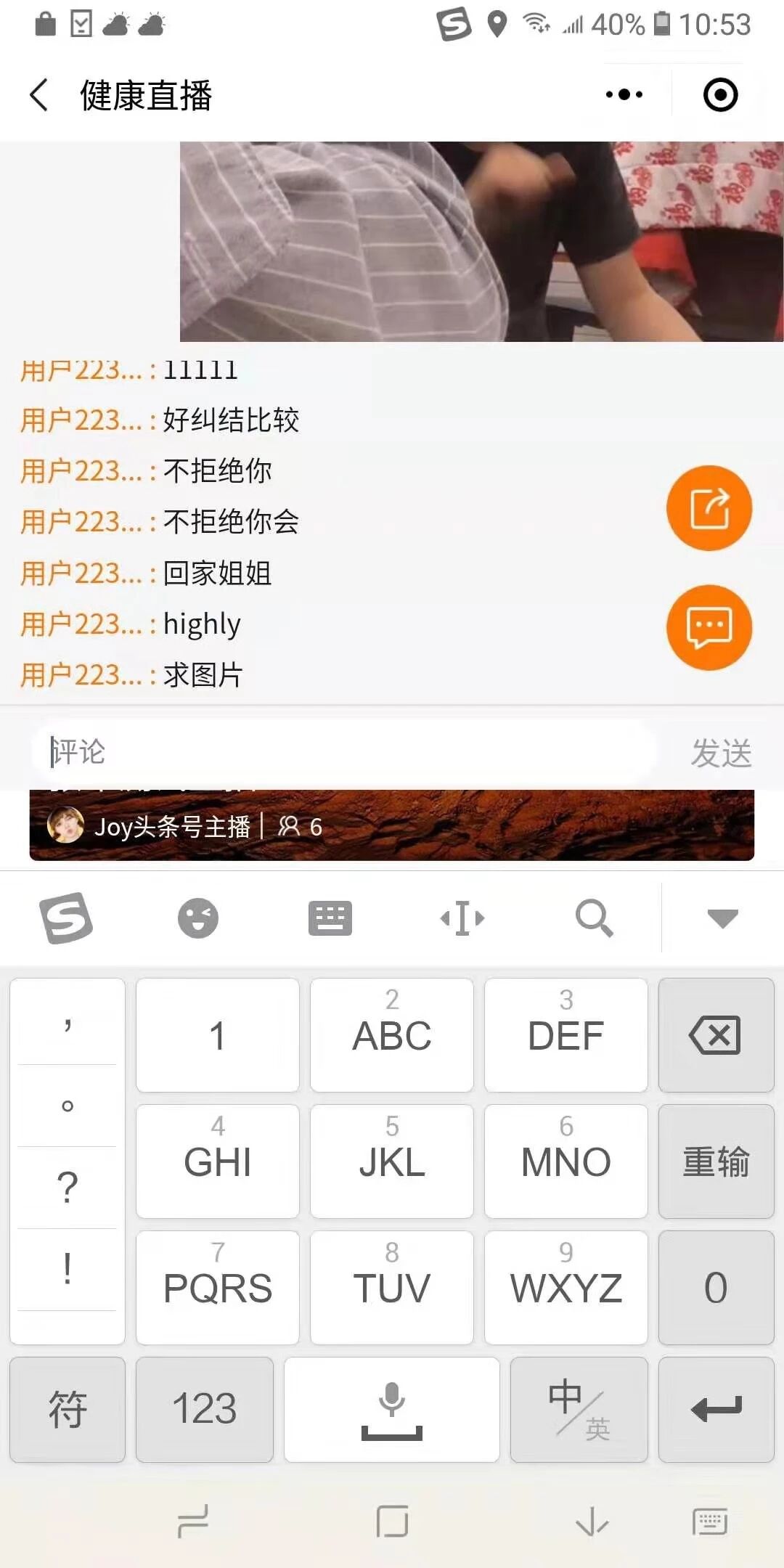Open the emoji panel in keyboard toolbar

pyautogui.click(x=198, y=918)
